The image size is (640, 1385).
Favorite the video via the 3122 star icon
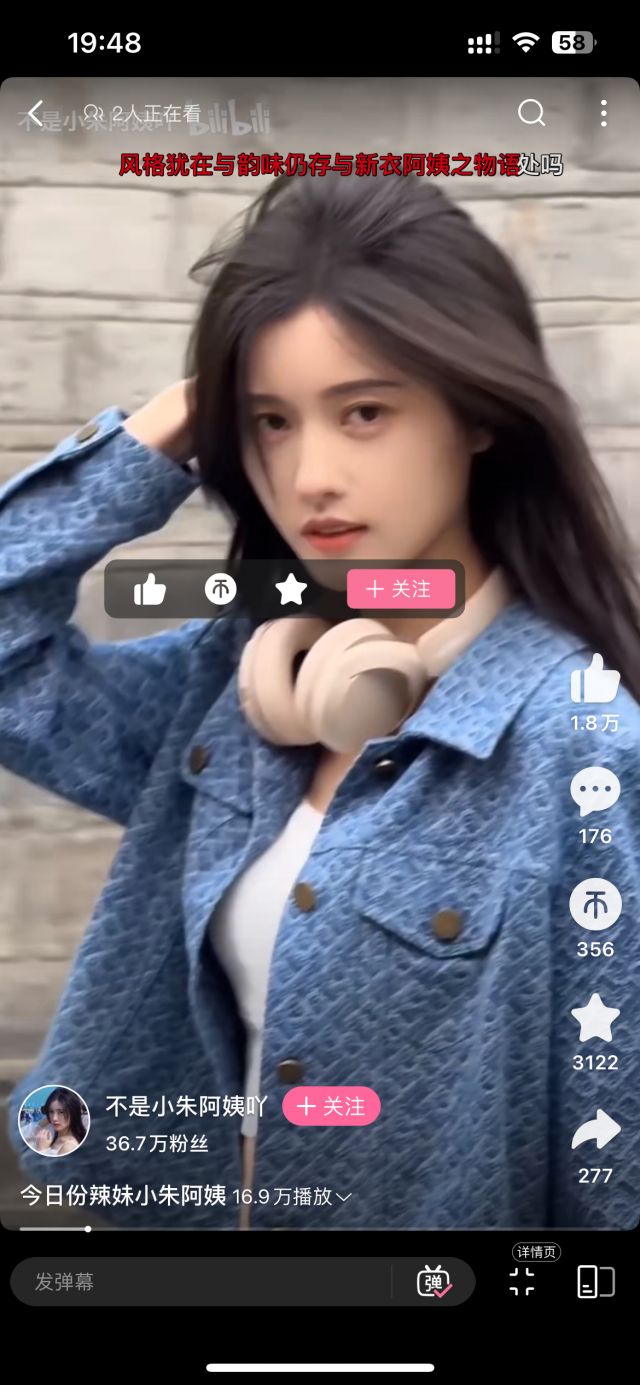tap(595, 1019)
